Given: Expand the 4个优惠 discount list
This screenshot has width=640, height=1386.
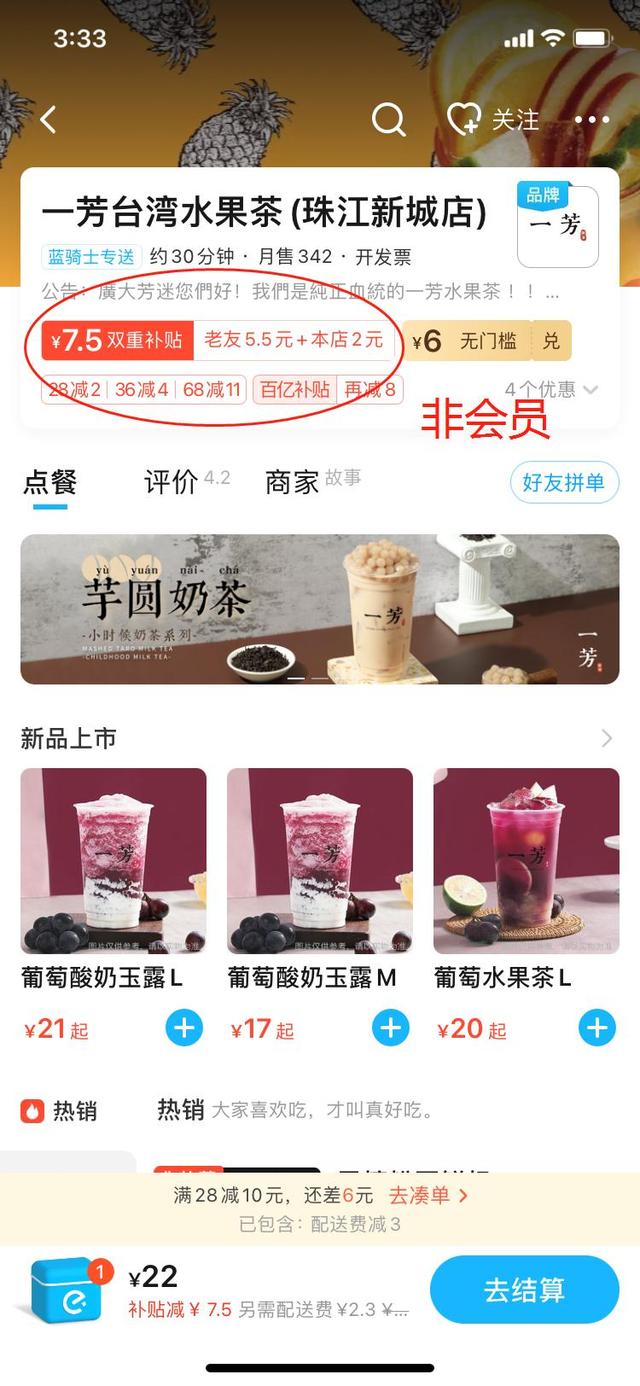Looking at the screenshot, I should pos(552,389).
